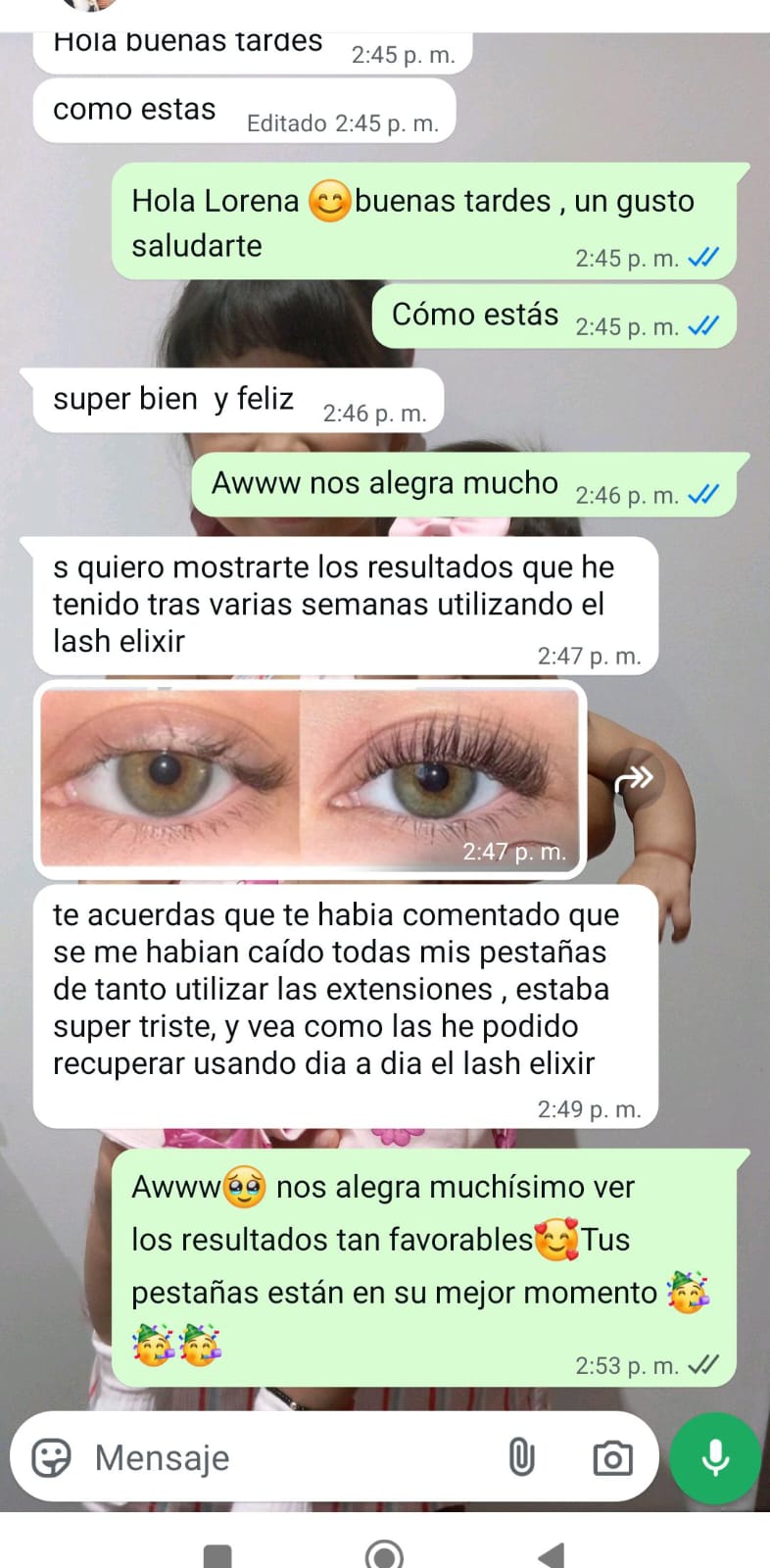Image resolution: width=770 pixels, height=1568 pixels.
Task: Tap the green voice message microphone
Action: 715,1457
